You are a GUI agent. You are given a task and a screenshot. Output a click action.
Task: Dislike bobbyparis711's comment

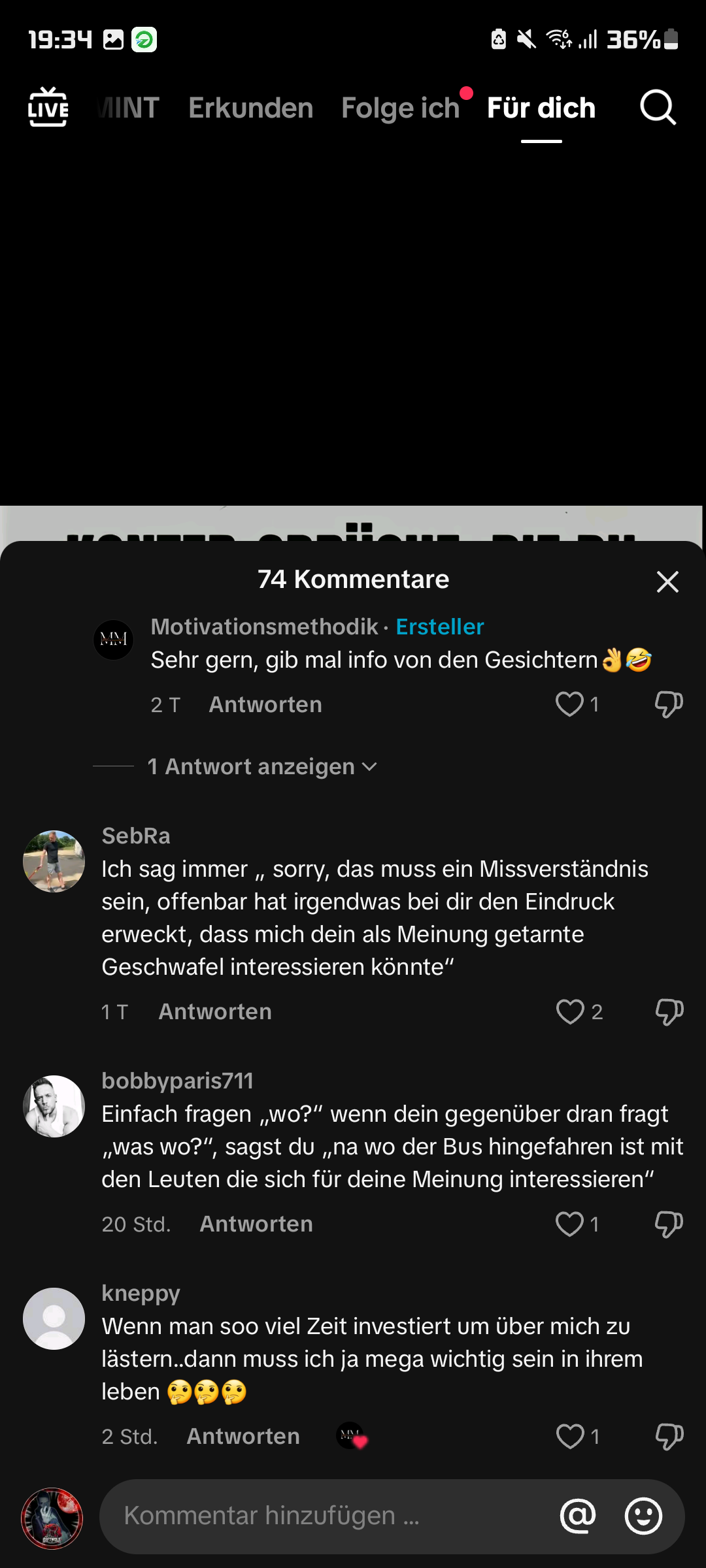(668, 1224)
